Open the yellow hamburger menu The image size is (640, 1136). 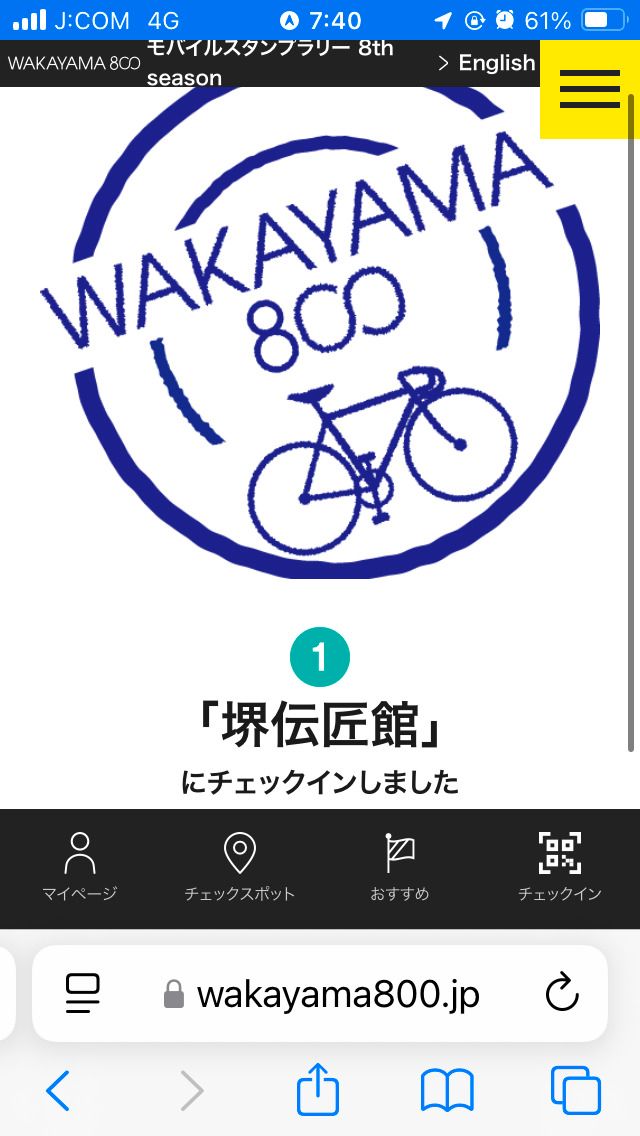(589, 89)
